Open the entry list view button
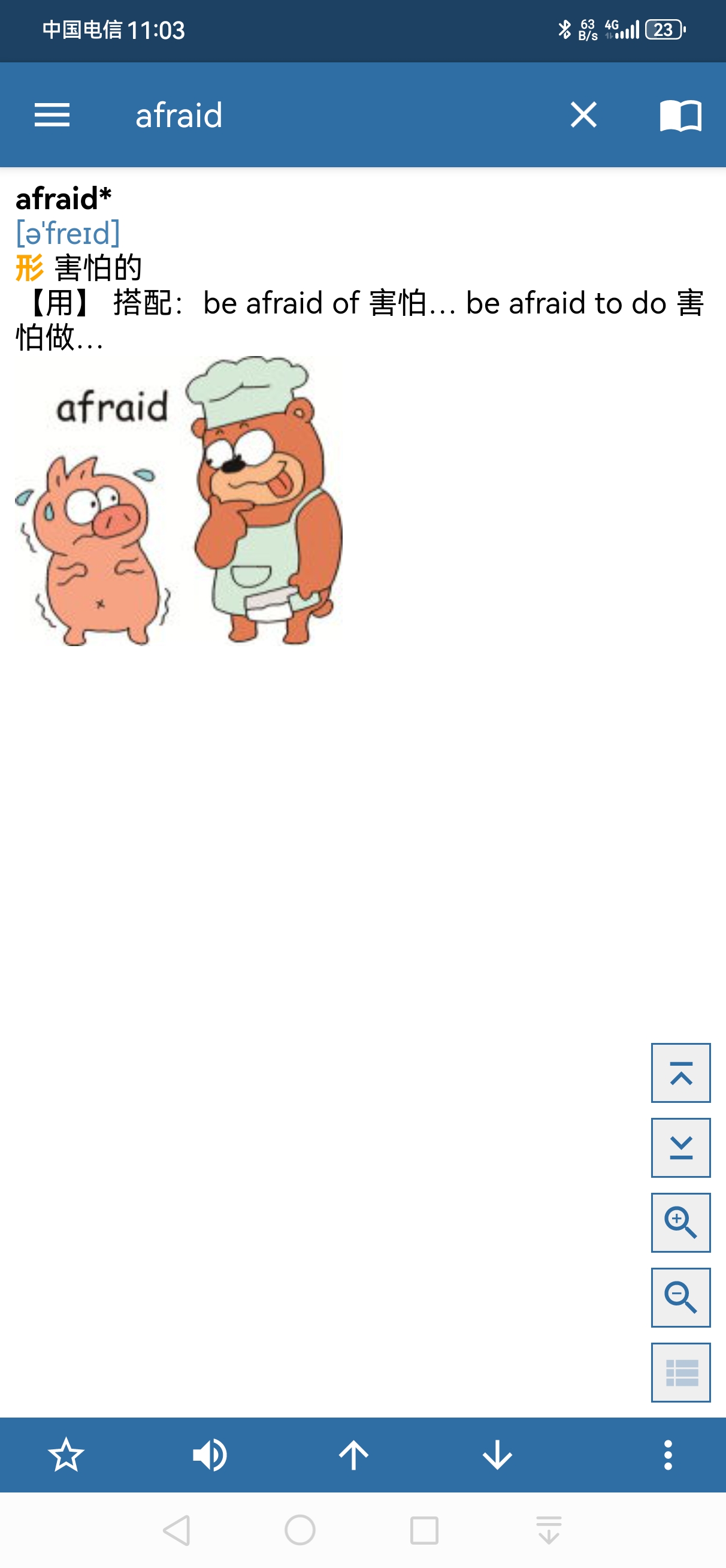The width and height of the screenshot is (726, 1568). click(680, 1372)
